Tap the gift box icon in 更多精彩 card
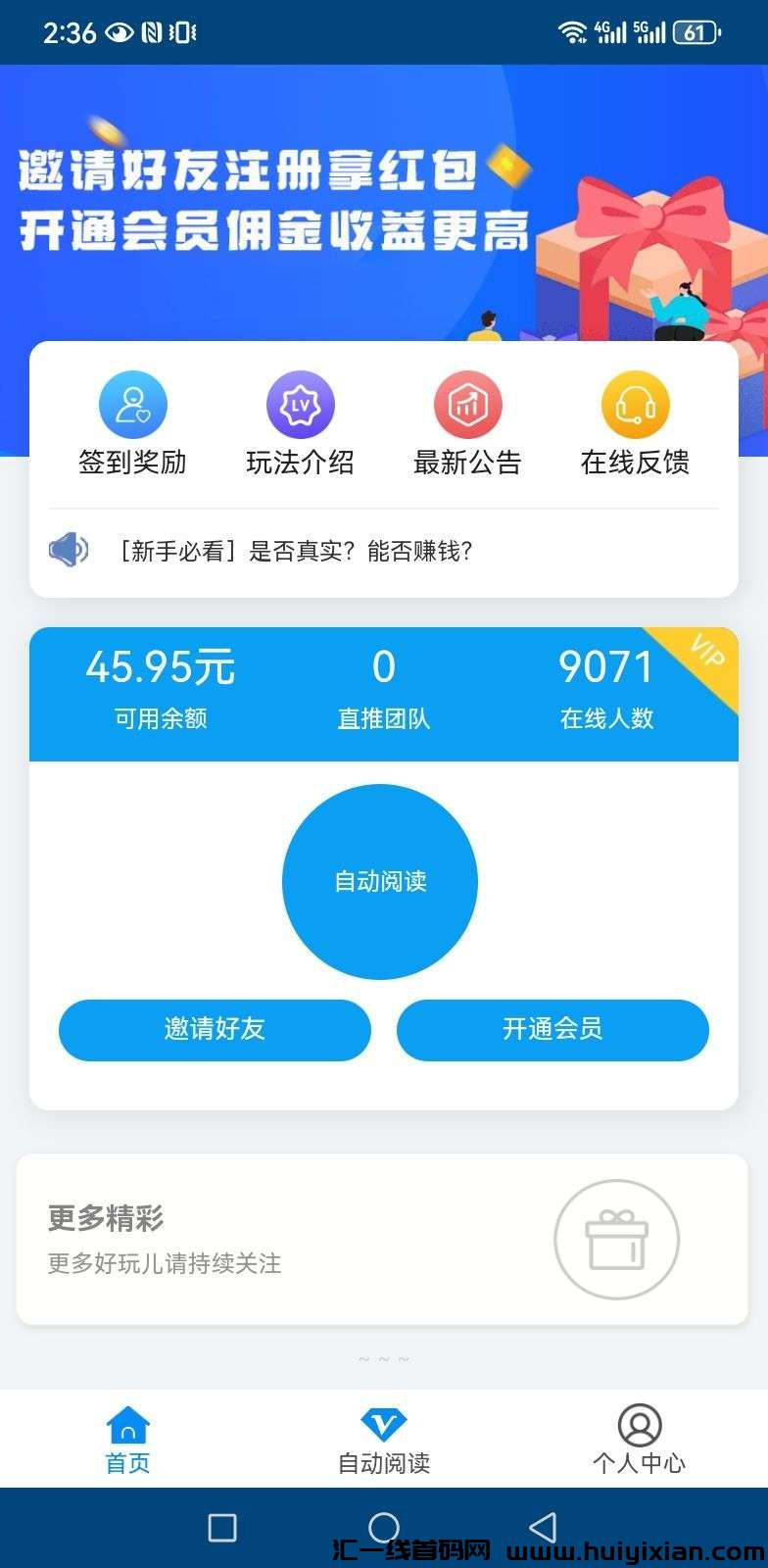 click(x=616, y=1239)
